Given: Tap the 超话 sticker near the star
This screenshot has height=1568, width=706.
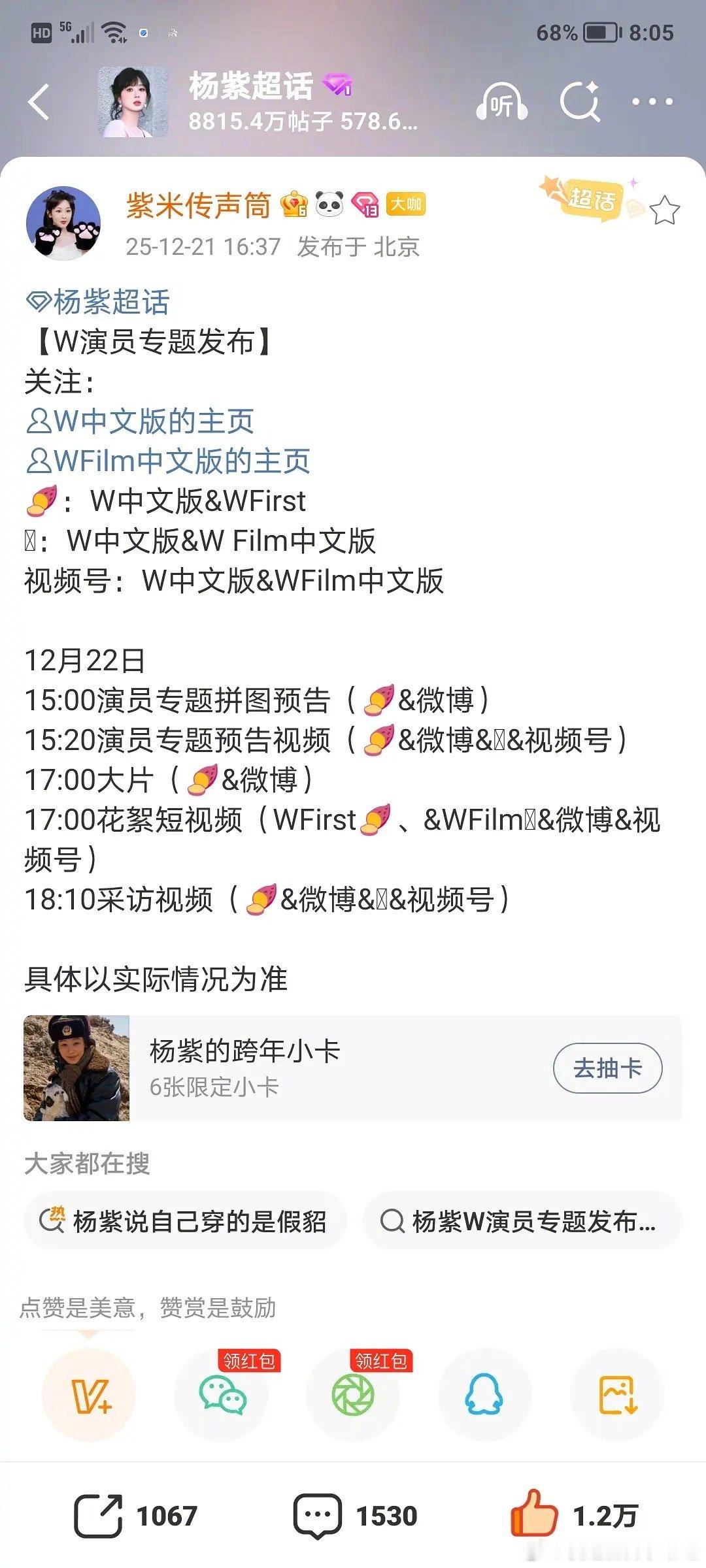Looking at the screenshot, I should pyautogui.click(x=592, y=203).
